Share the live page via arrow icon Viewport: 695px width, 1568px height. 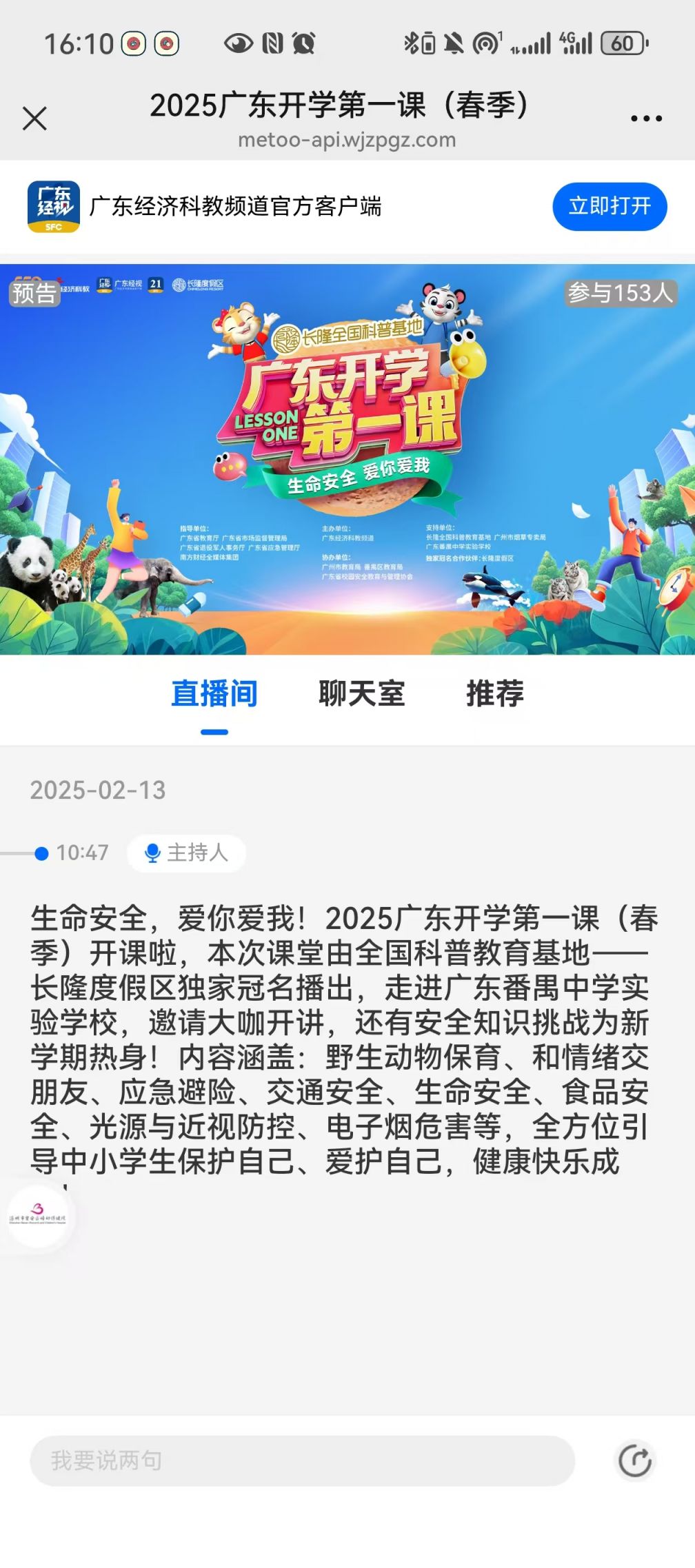[634, 1460]
